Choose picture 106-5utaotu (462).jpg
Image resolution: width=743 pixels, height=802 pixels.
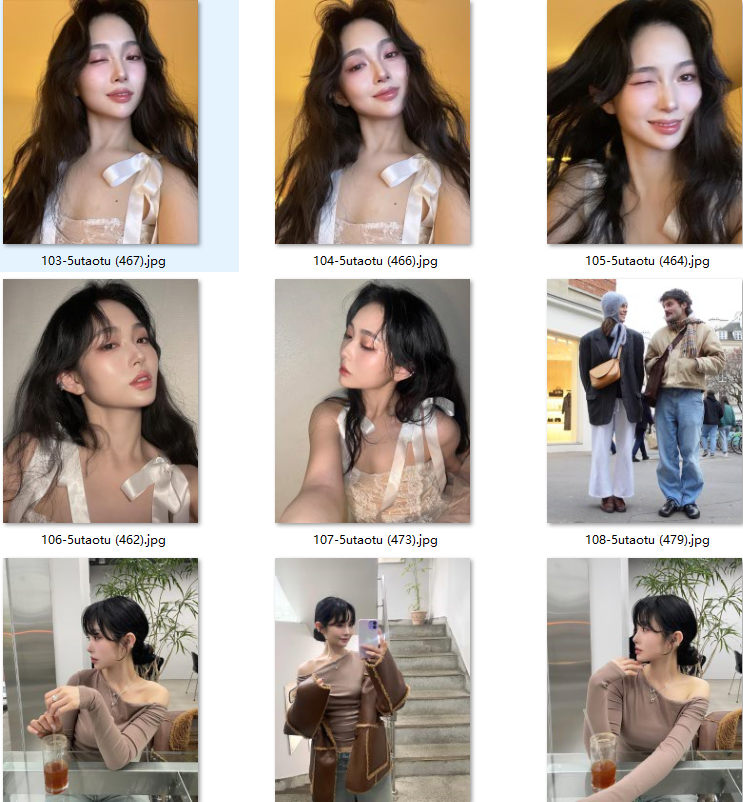101,401
